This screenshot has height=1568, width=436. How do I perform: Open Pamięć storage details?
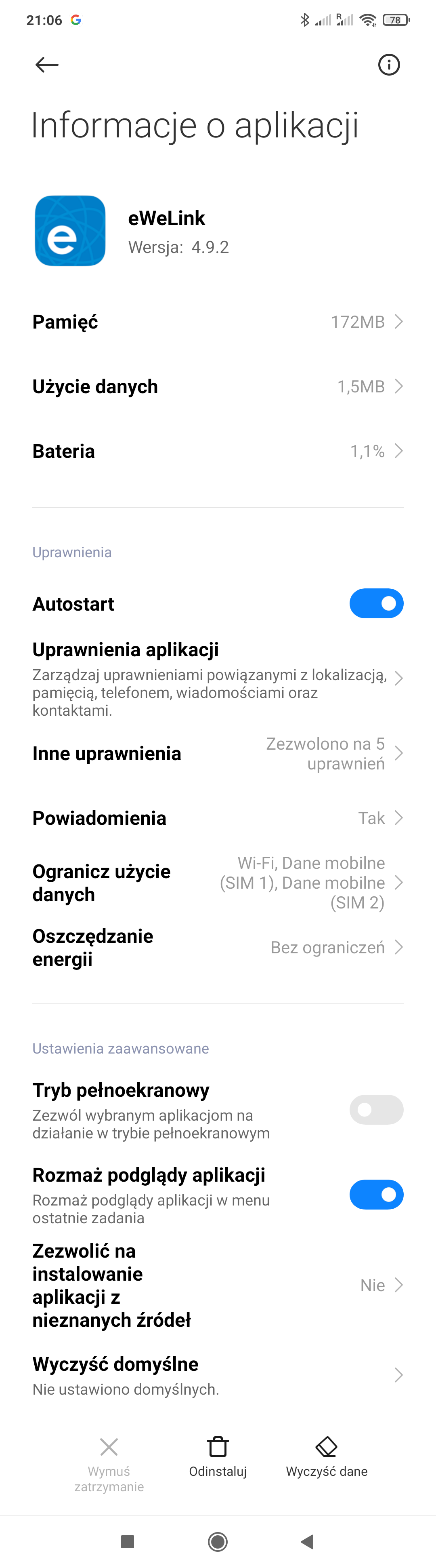pos(218,322)
